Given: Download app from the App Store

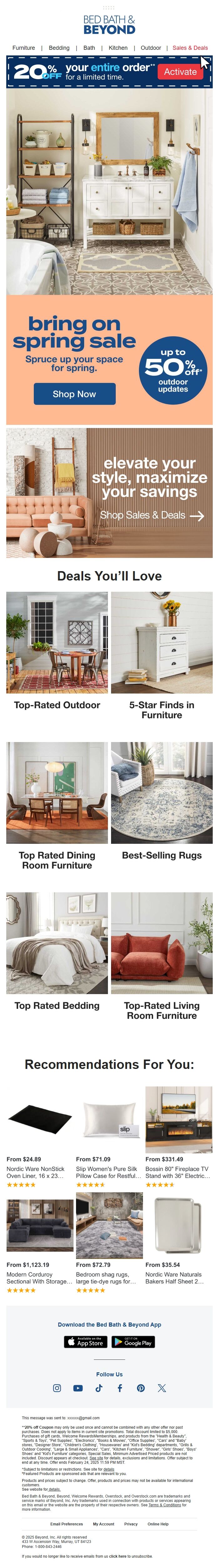Looking at the screenshot, I should [86, 1342].
